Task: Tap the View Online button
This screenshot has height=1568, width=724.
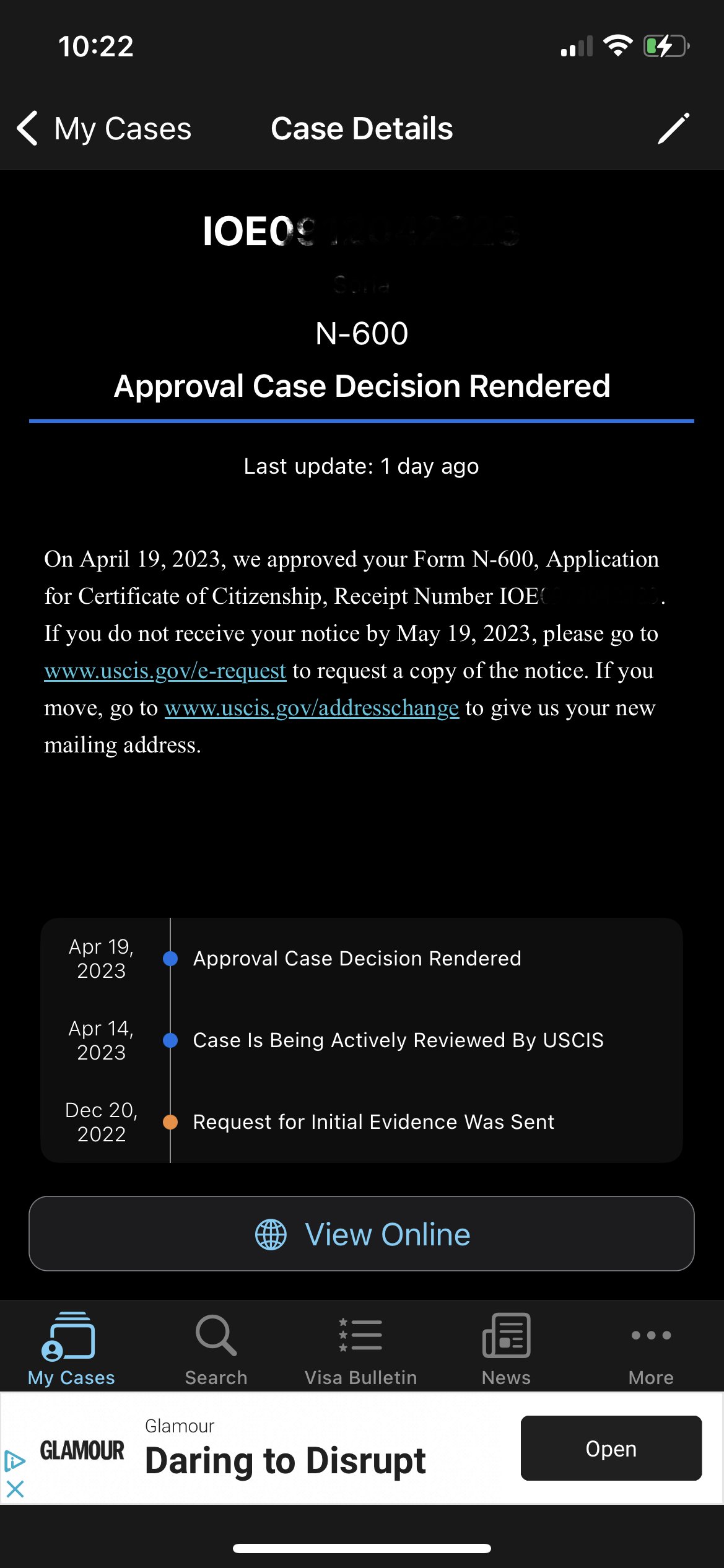Action: [362, 1234]
